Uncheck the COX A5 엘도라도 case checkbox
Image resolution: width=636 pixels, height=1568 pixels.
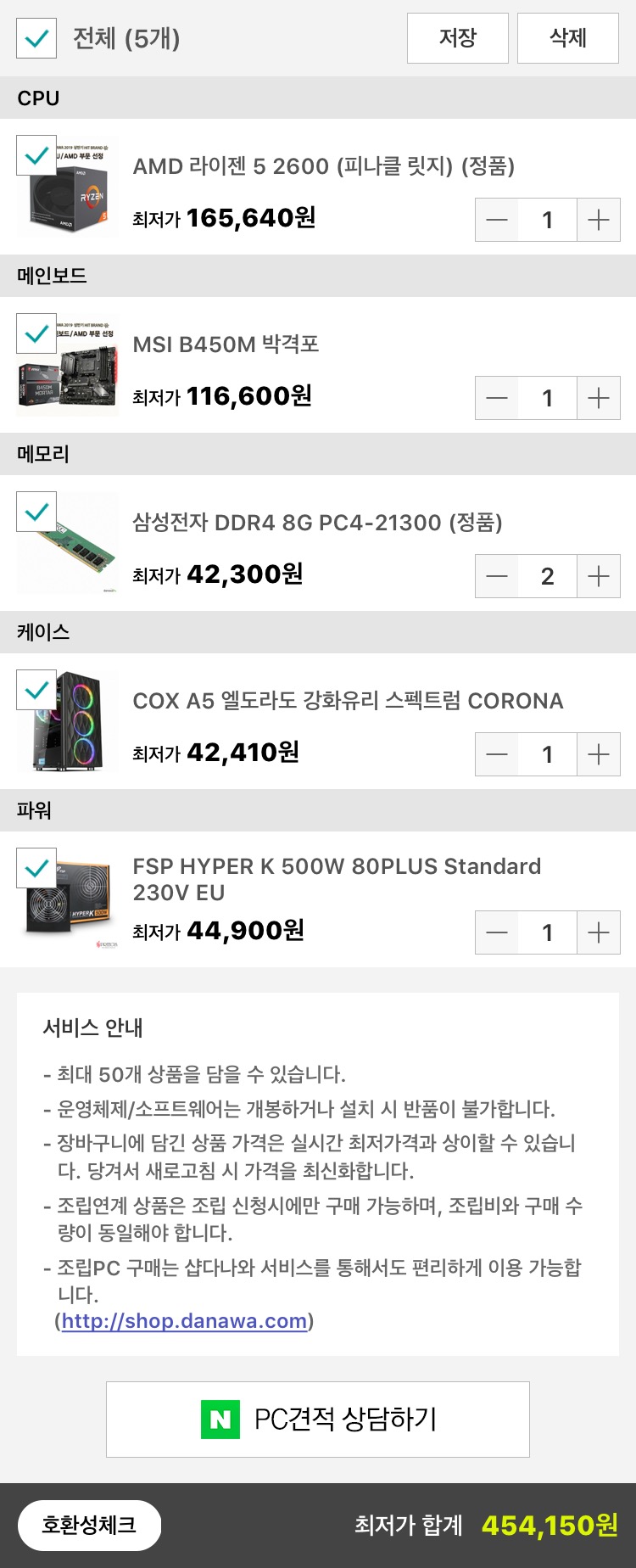click(36, 690)
